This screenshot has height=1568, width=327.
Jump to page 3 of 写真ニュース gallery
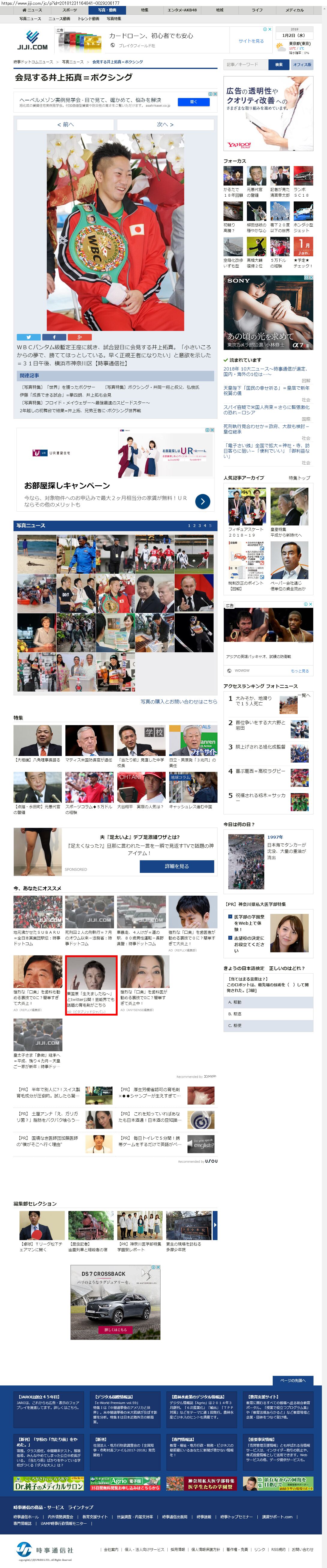point(198,525)
